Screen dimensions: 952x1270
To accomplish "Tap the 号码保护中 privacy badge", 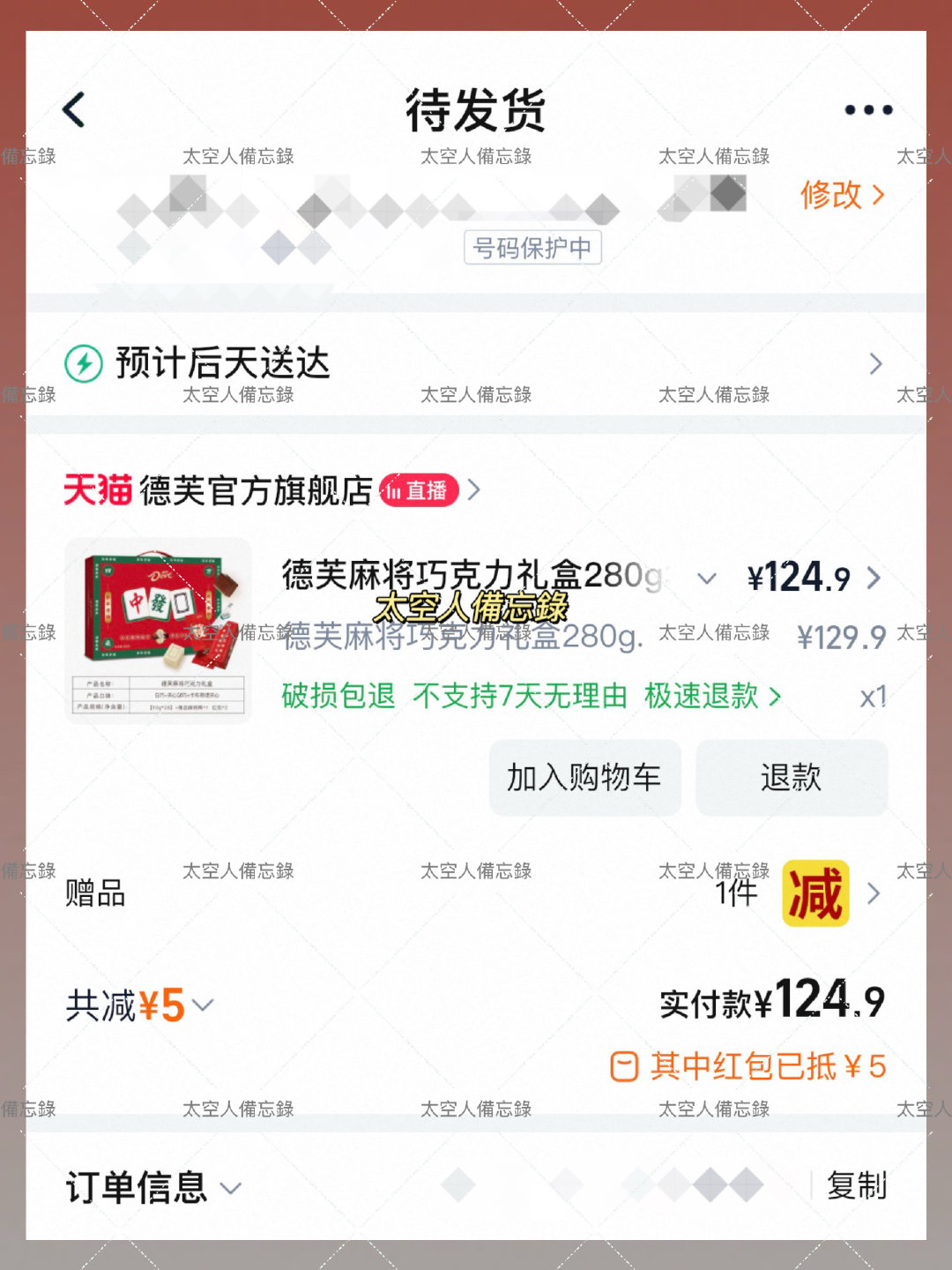I will click(x=533, y=249).
